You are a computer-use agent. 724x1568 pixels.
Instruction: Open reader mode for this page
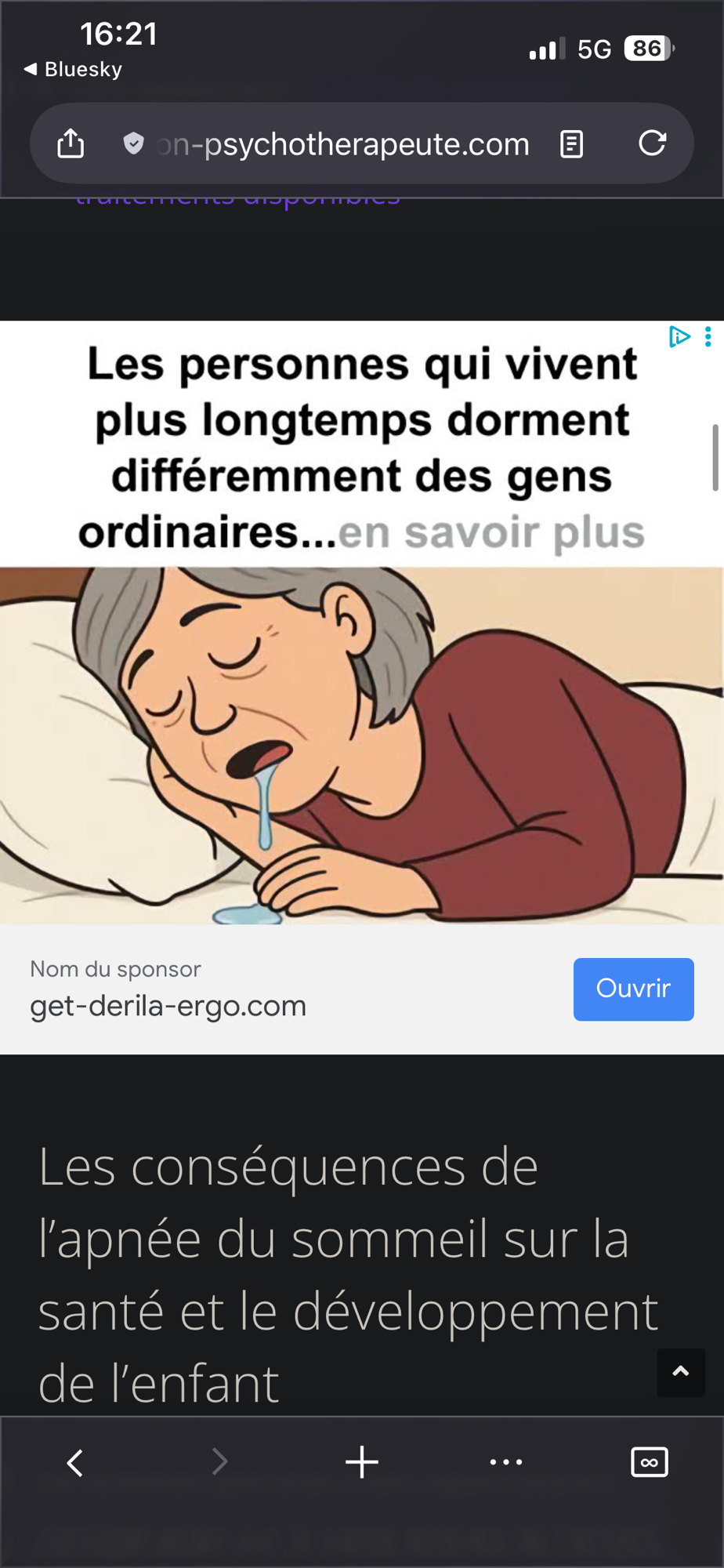[x=571, y=144]
